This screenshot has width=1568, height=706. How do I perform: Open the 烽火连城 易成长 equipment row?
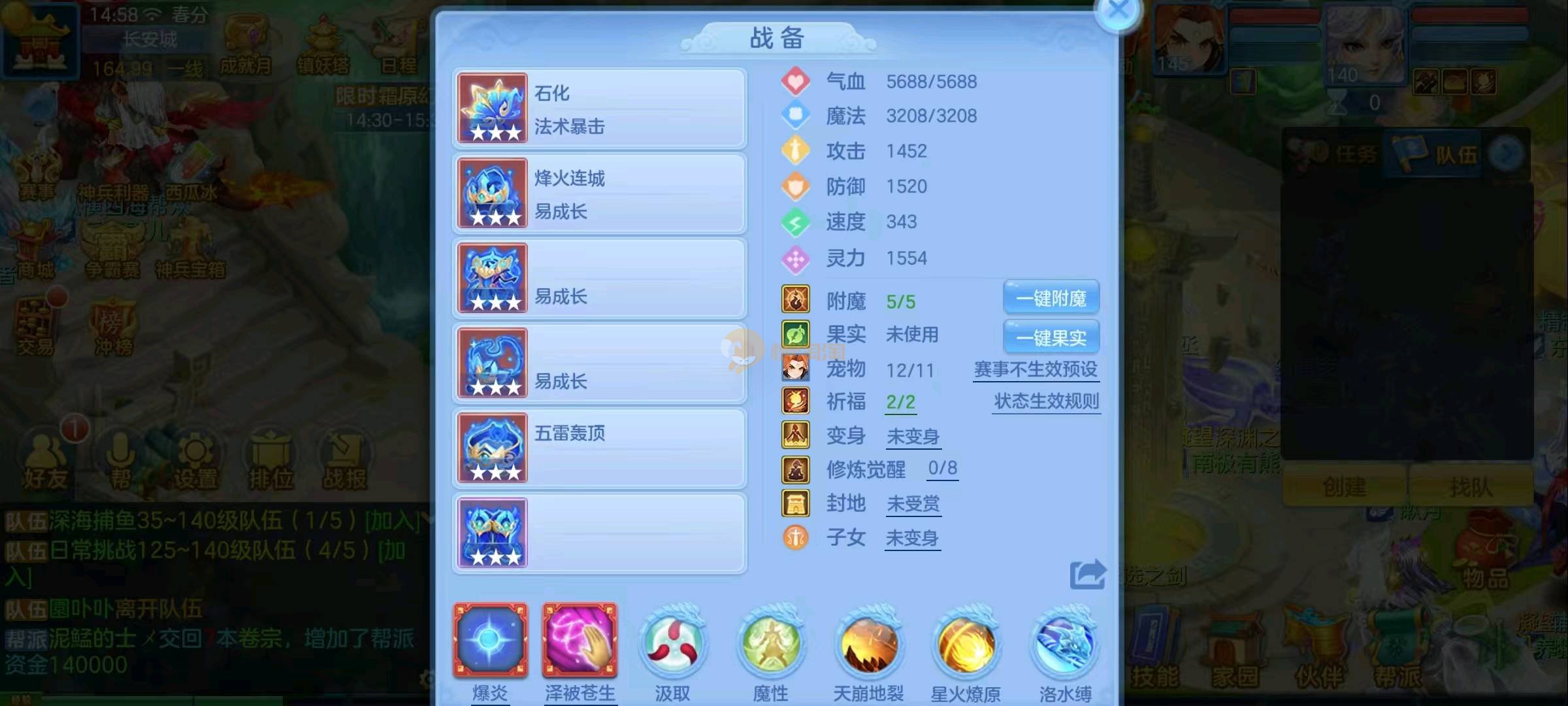(600, 193)
